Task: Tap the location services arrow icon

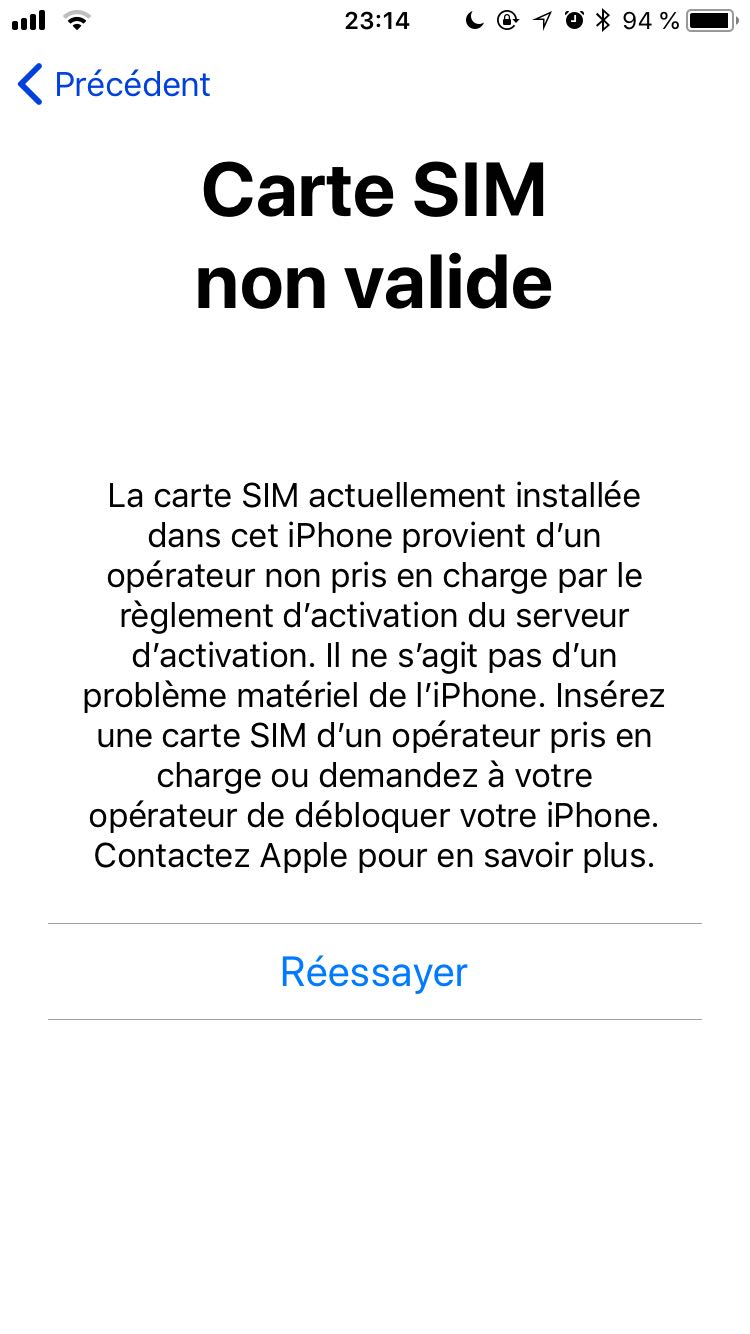Action: pyautogui.click(x=540, y=20)
